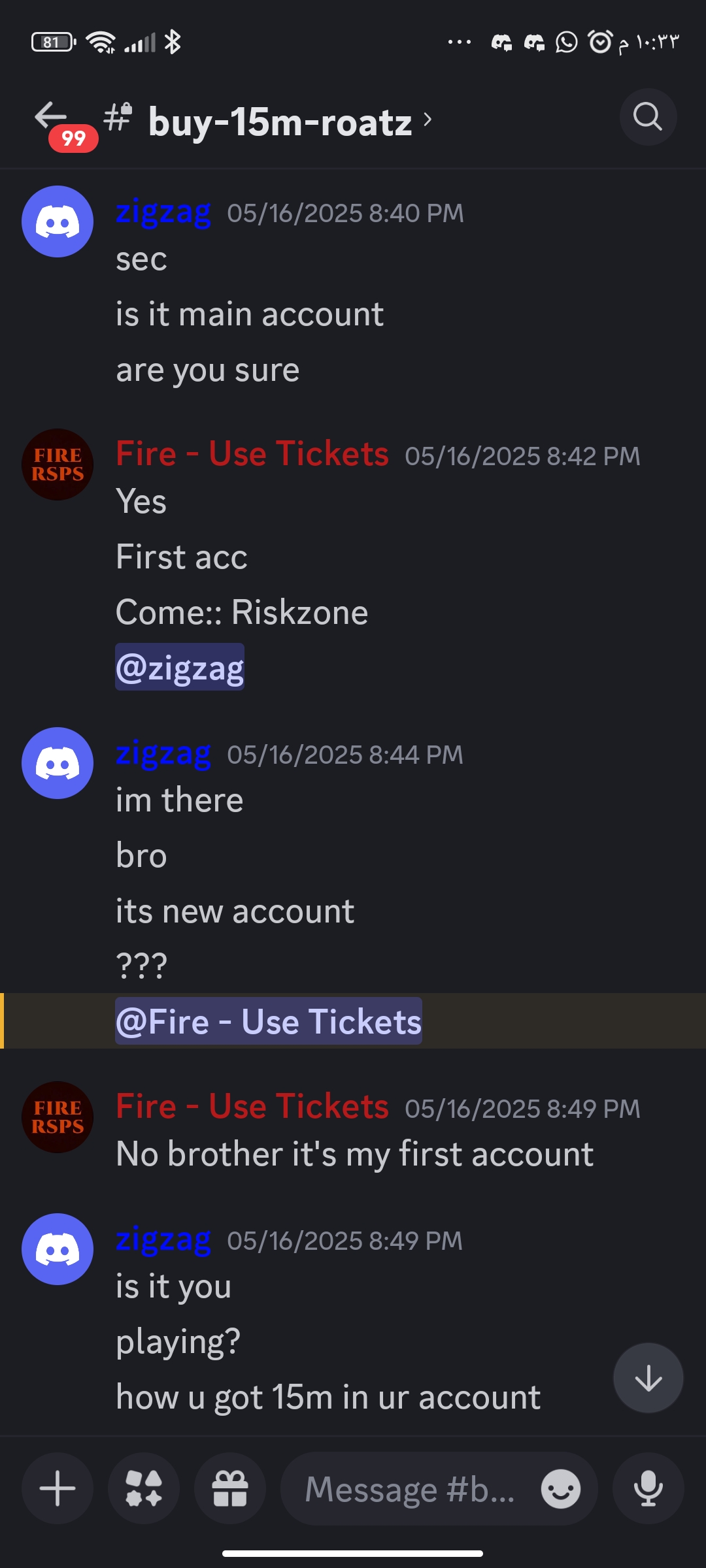Tap zigzag's avatar at 8:44 PM message
Screen dimensions: 706x1568
coord(58,763)
